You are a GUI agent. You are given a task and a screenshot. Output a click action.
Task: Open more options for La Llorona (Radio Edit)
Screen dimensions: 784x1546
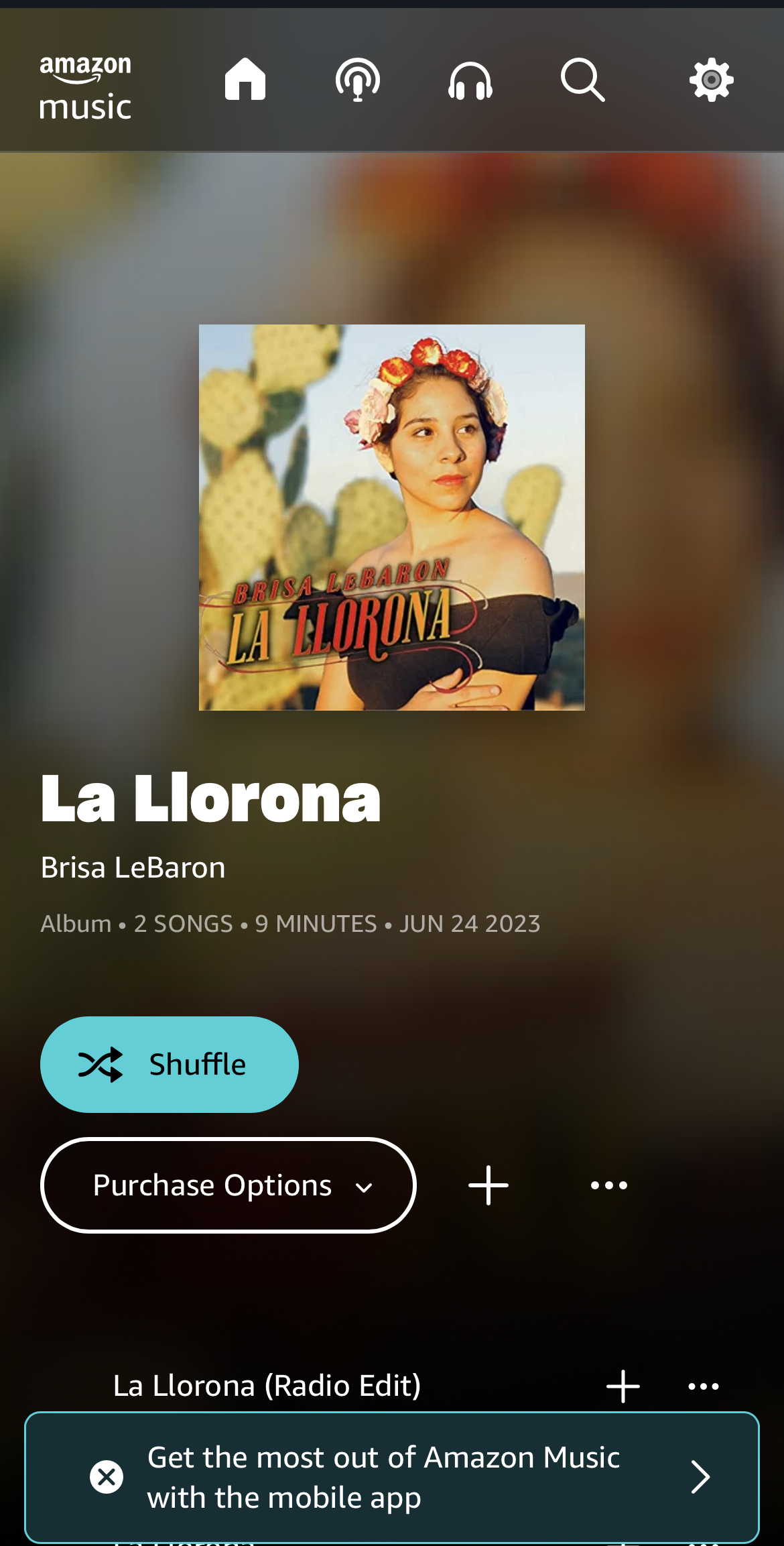(704, 1386)
